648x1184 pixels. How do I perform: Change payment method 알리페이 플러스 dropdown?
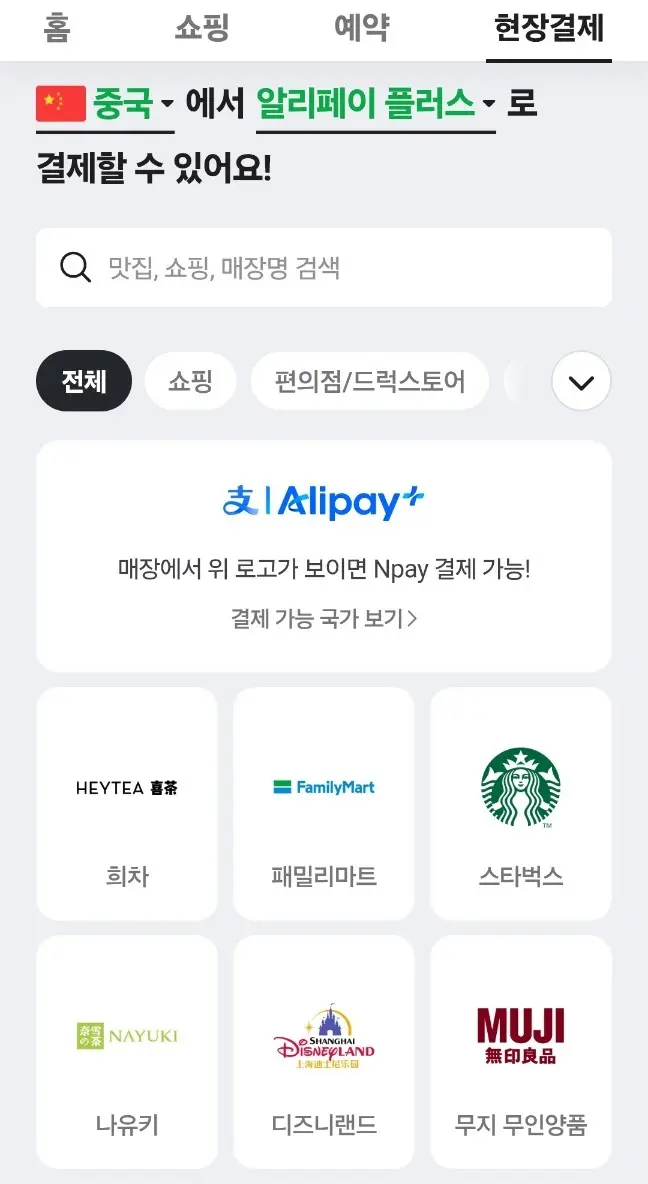tap(375, 103)
